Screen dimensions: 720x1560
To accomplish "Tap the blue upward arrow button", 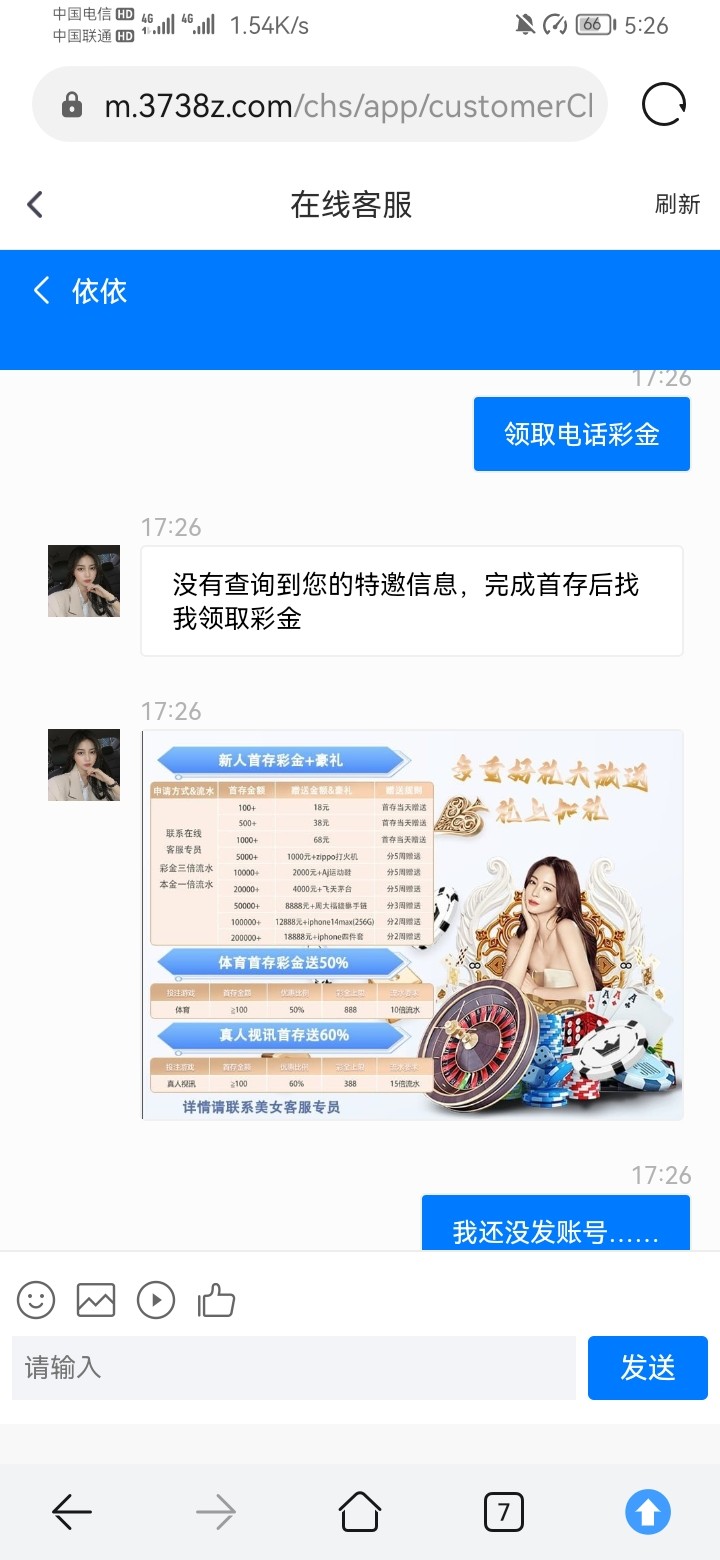I will point(648,1512).
